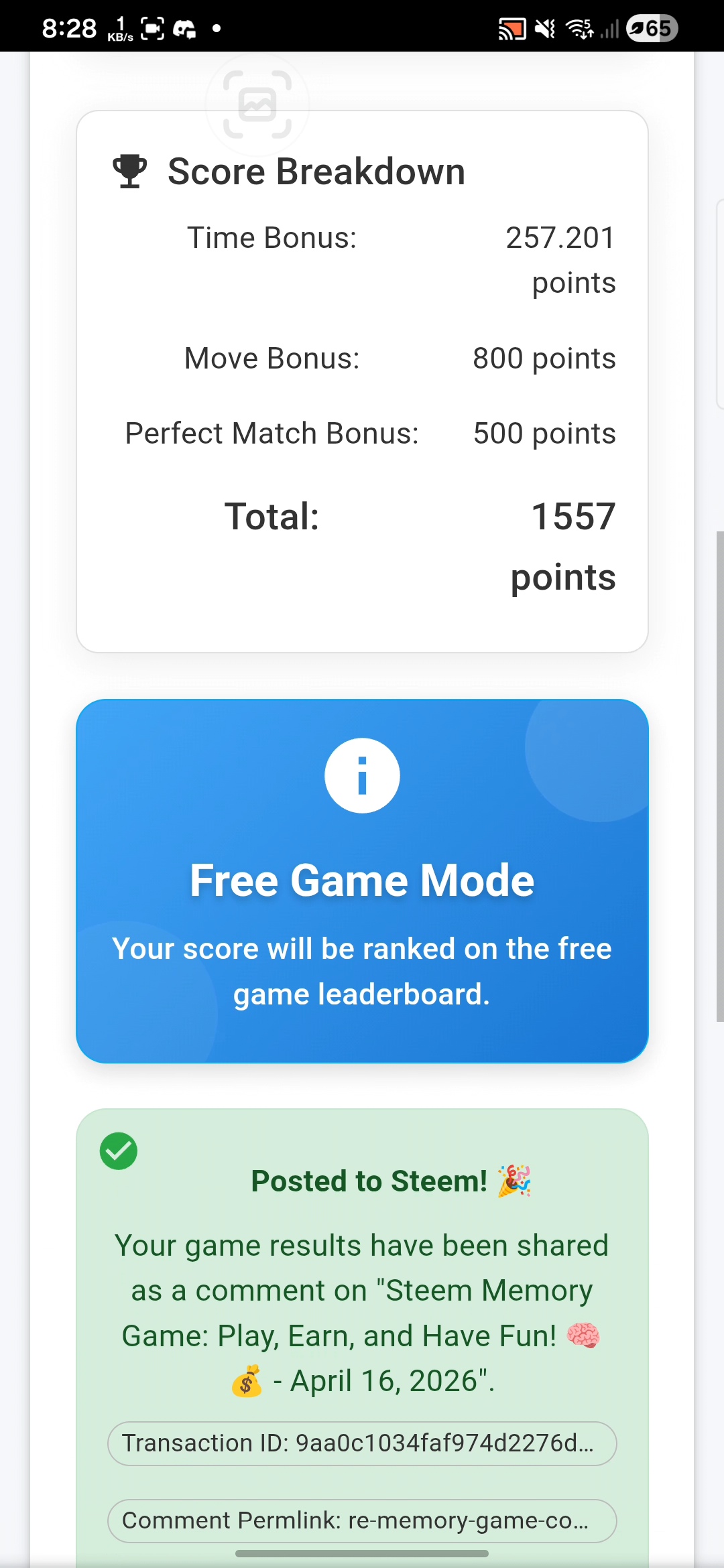The height and width of the screenshot is (1568, 724).
Task: Tap the floating screenshot capture icon
Action: click(257, 105)
